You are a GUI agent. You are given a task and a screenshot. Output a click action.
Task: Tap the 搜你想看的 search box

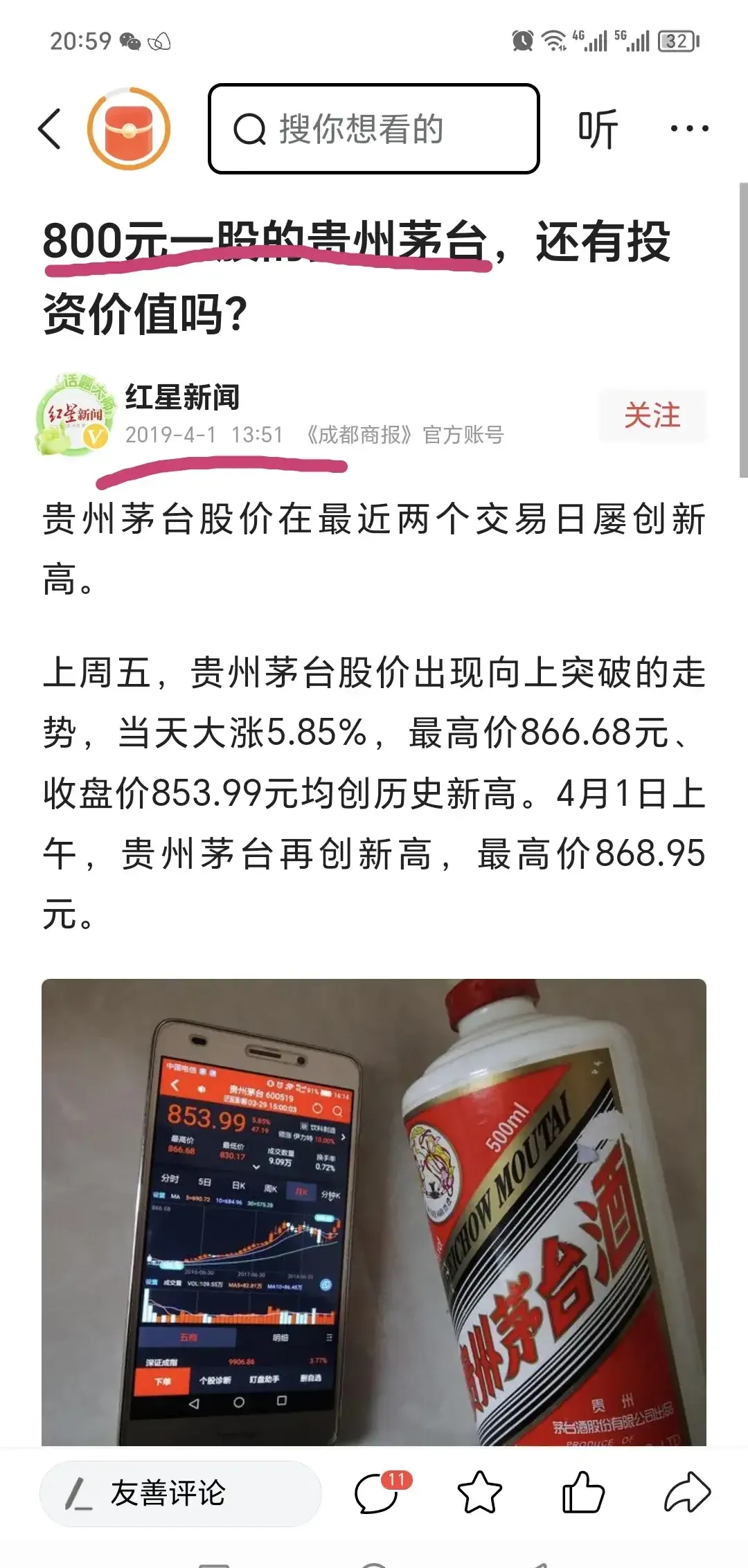pyautogui.click(x=374, y=129)
